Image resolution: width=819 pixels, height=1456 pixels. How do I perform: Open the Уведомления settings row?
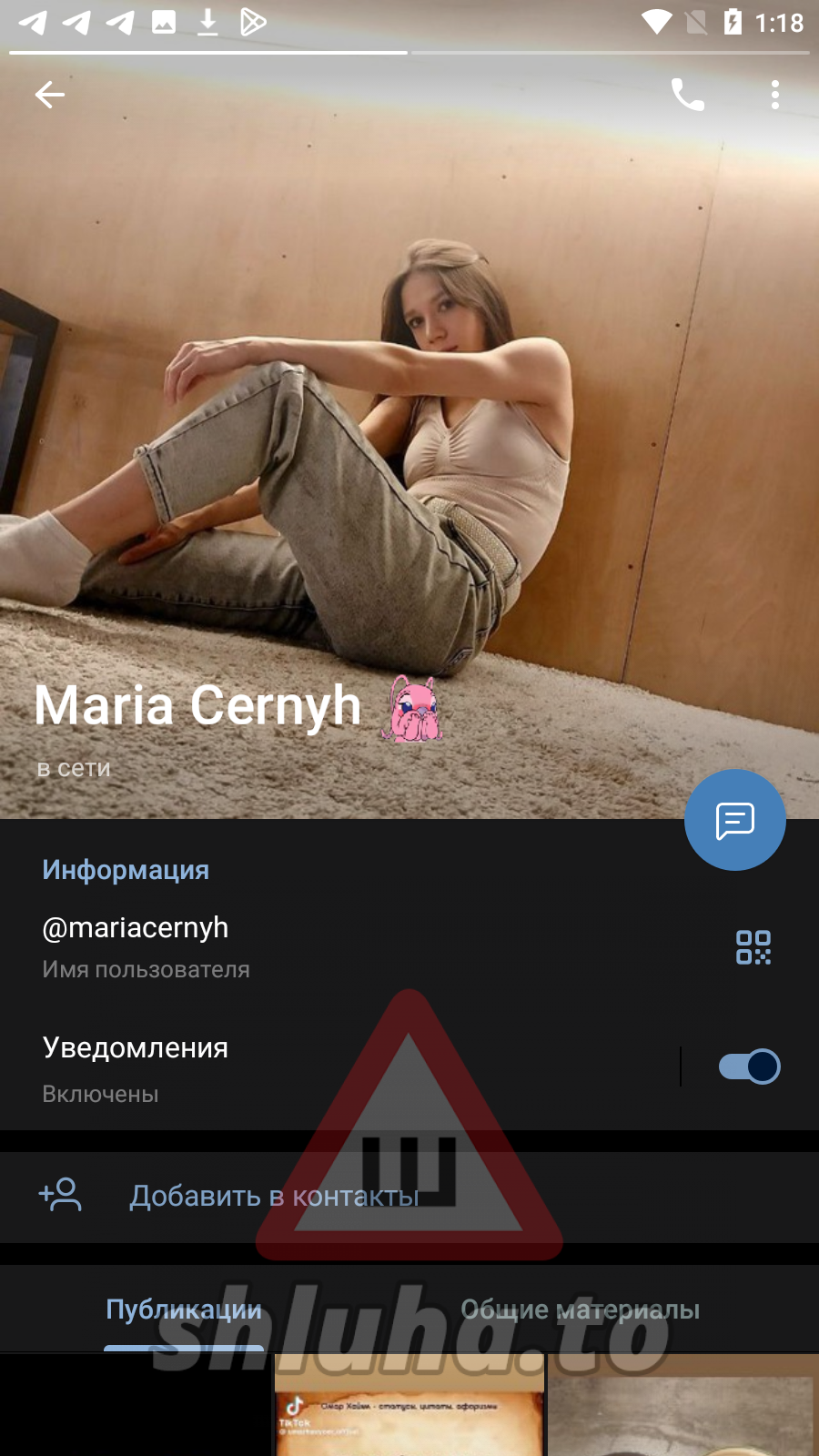point(273,1067)
